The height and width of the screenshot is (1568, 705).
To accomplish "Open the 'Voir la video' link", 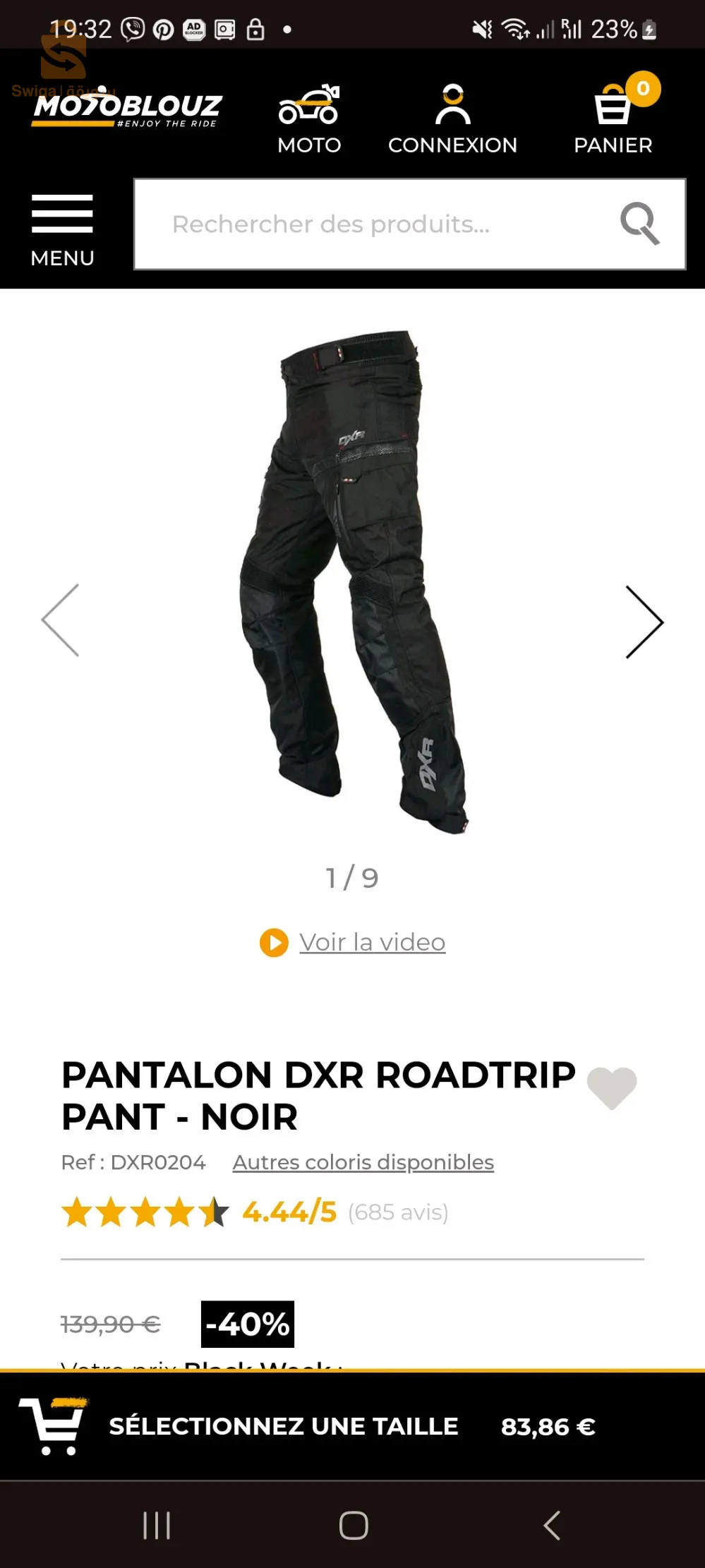I will (x=371, y=942).
